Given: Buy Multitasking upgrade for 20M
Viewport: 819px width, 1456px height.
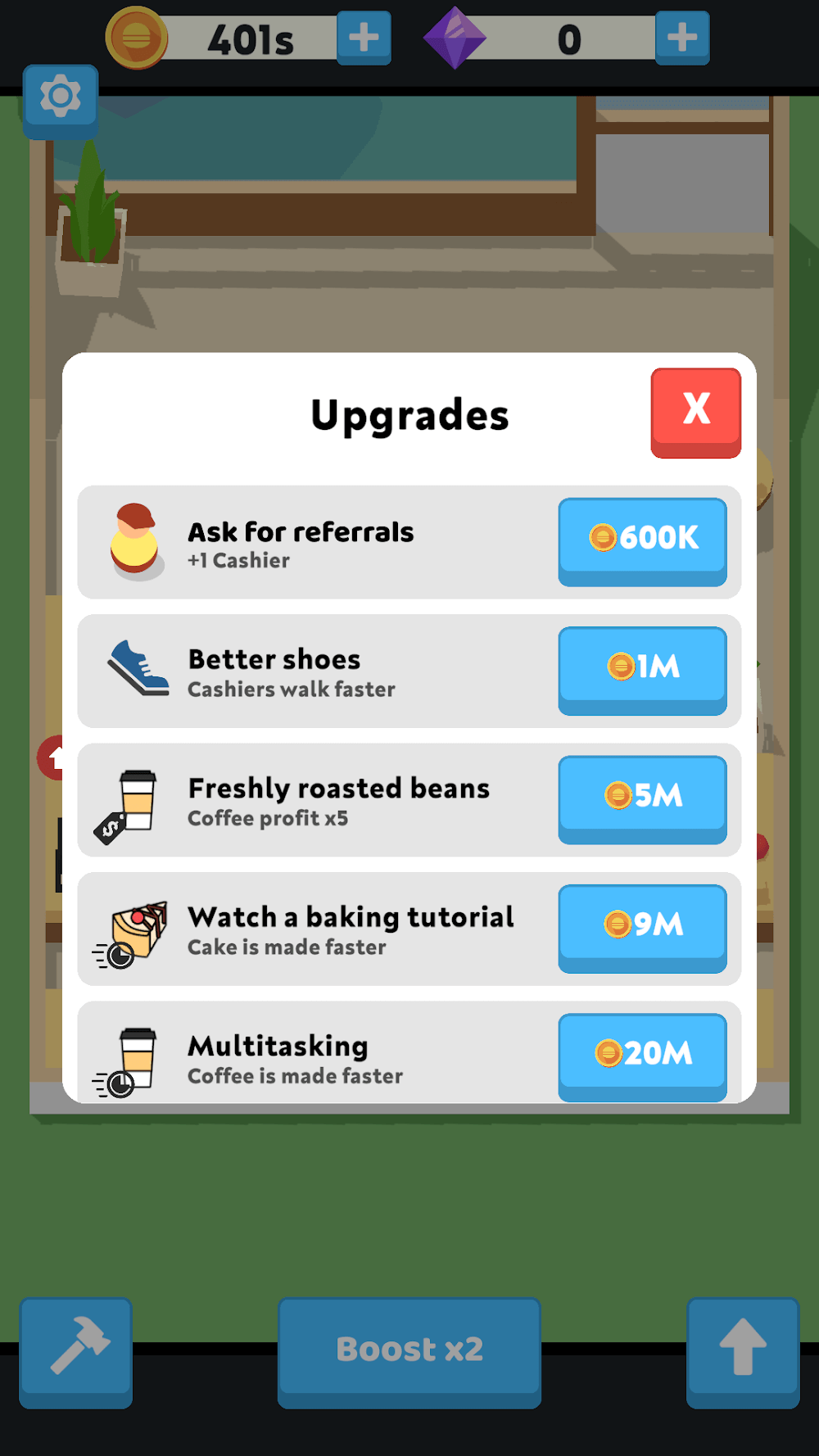Looking at the screenshot, I should click(642, 1055).
